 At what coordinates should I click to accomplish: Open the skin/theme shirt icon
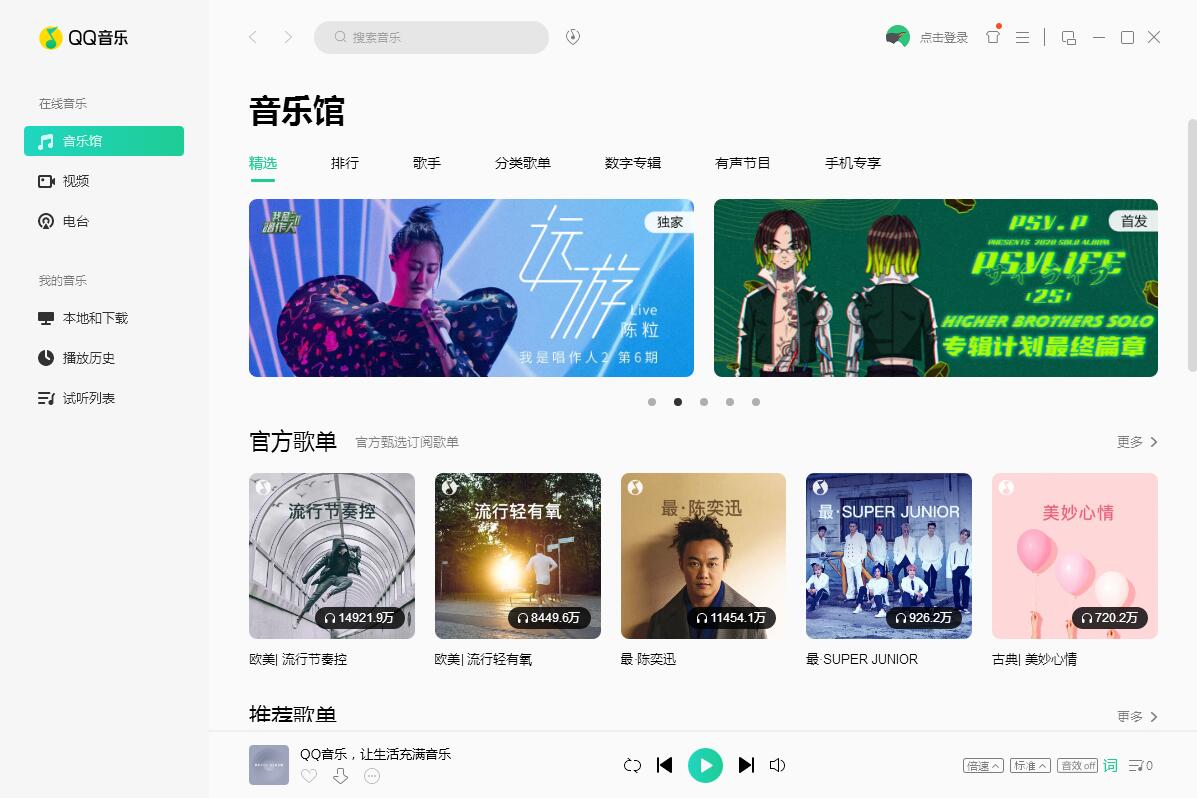pos(993,37)
